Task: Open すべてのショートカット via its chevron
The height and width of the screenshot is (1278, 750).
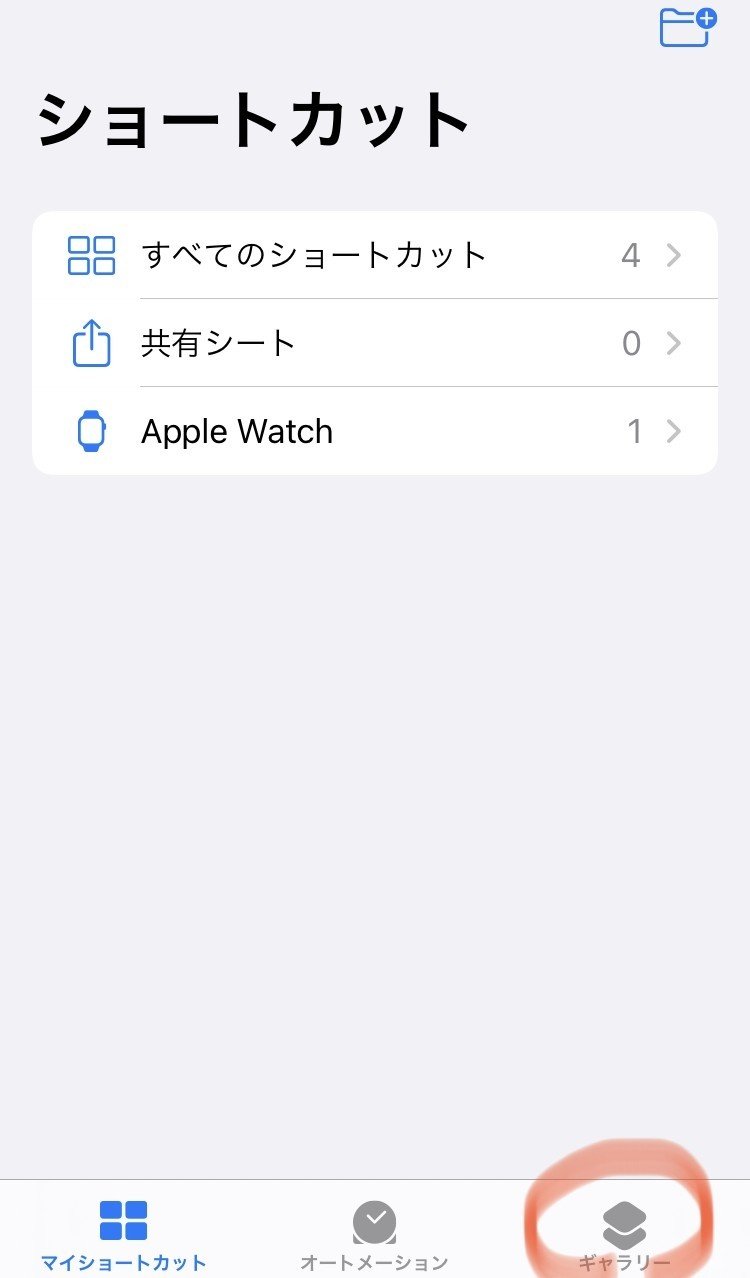Action: (674, 255)
